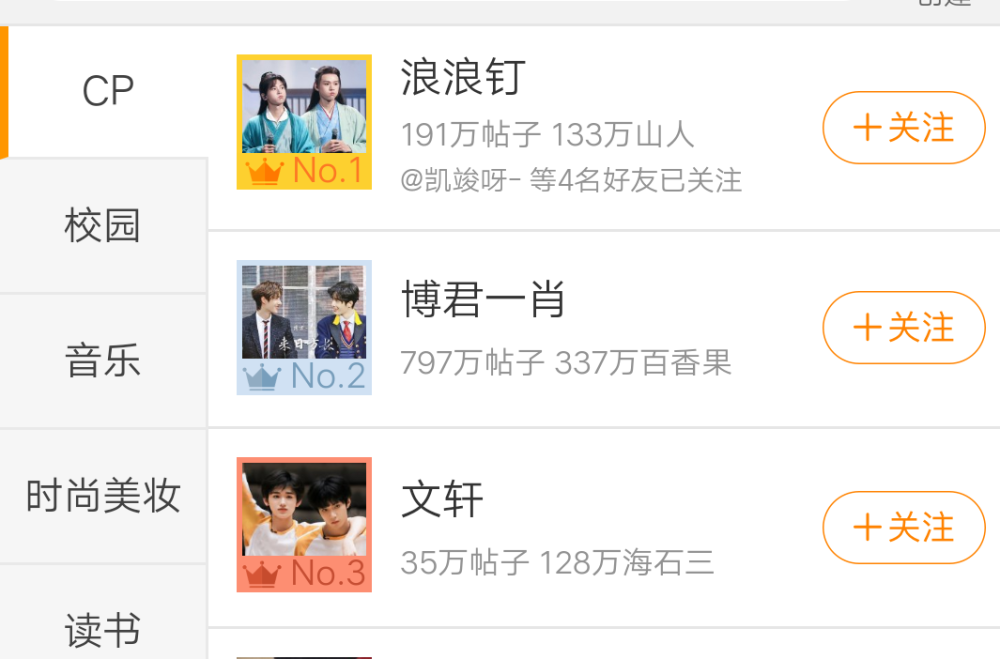View the 文轩 topic page
1000x659 pixels.
click(x=442, y=500)
